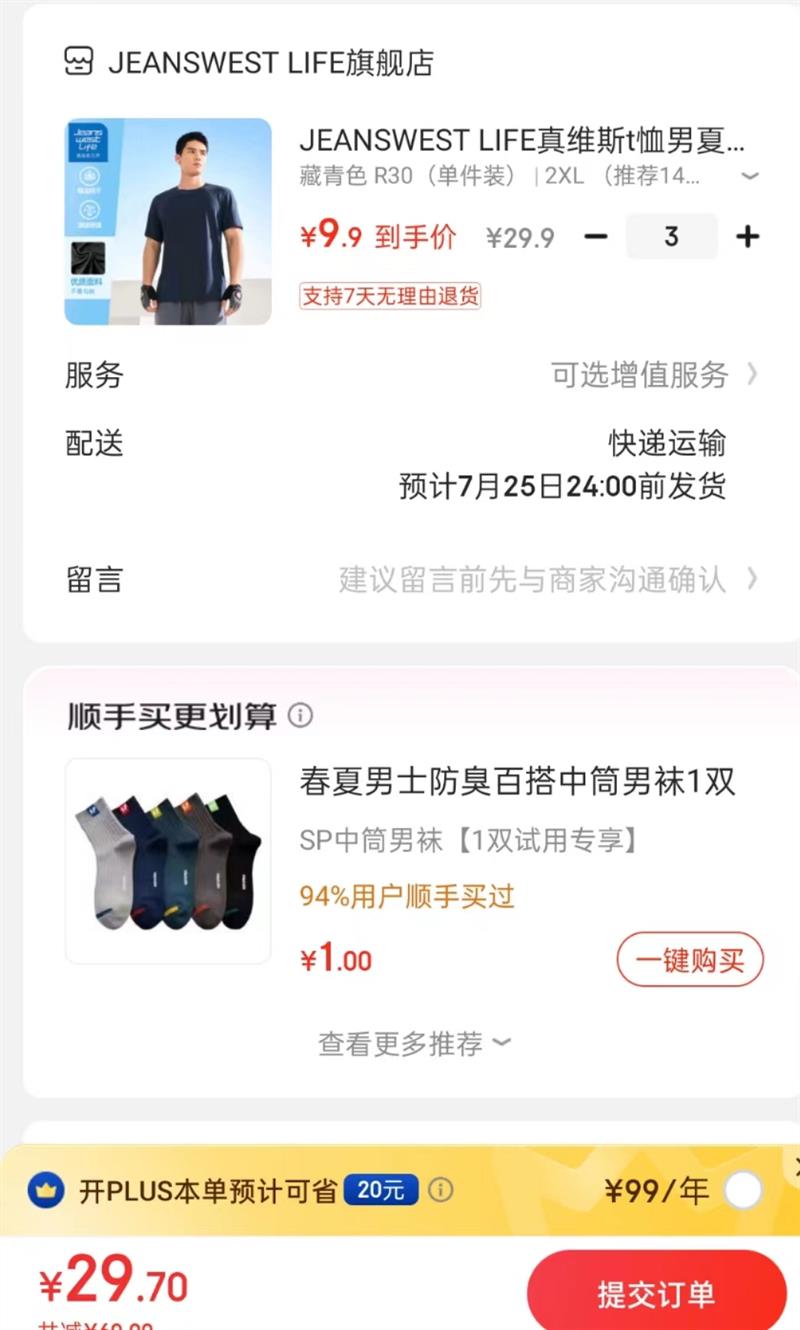Edit the quantity field showing 3

tap(671, 237)
